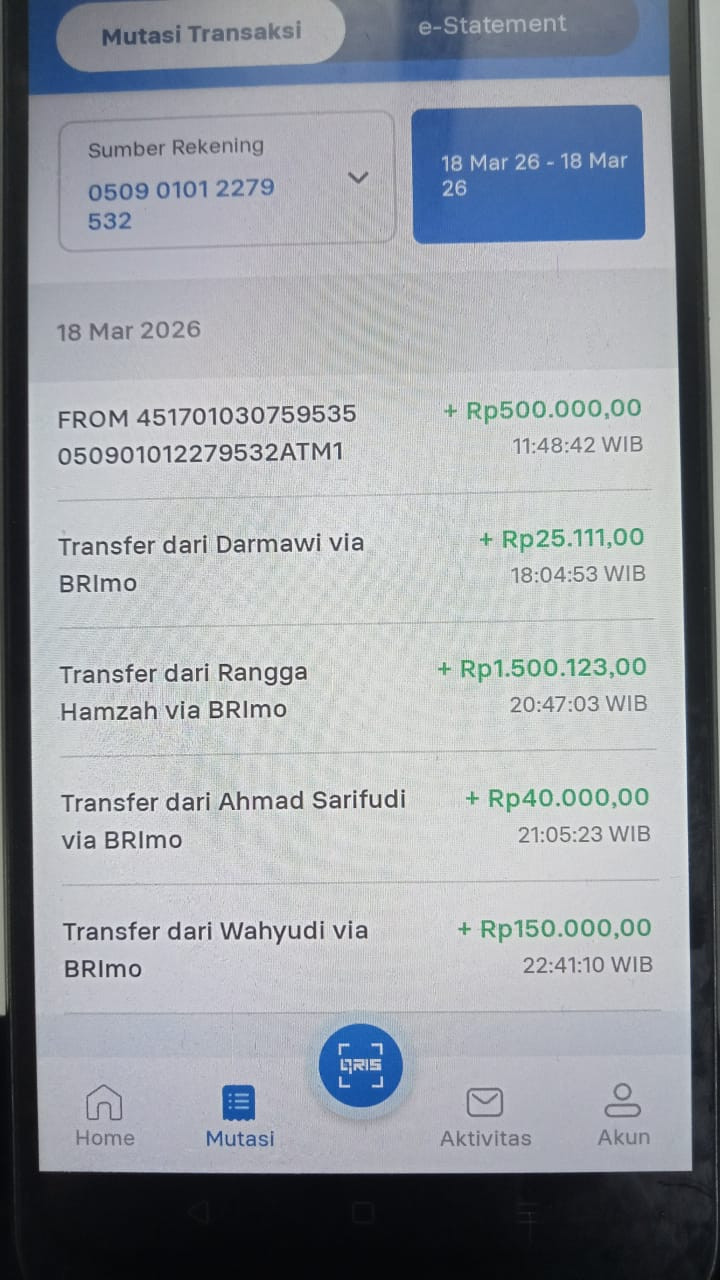
Task: Launch the QRIS scanner button
Action: (x=360, y=1066)
